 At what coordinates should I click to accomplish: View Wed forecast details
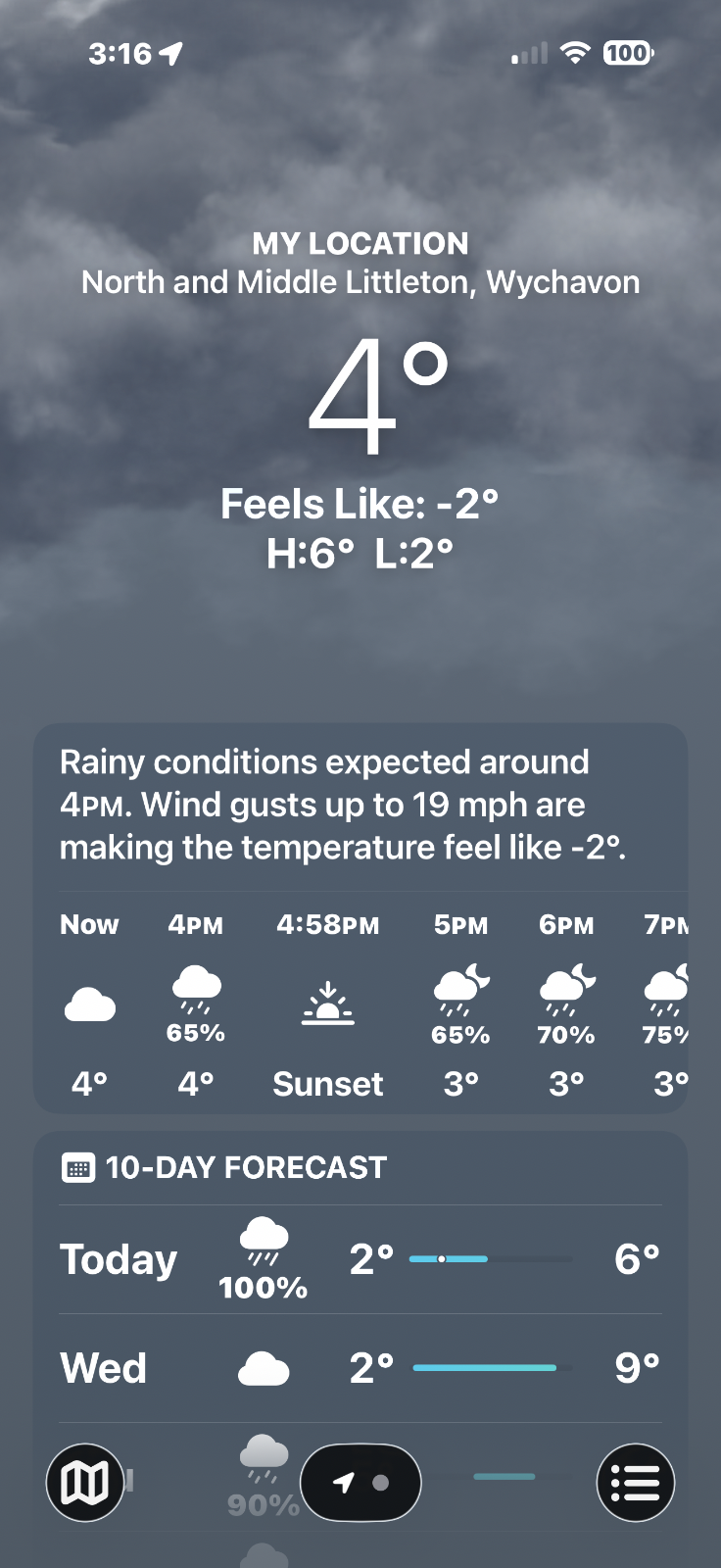[x=360, y=1368]
